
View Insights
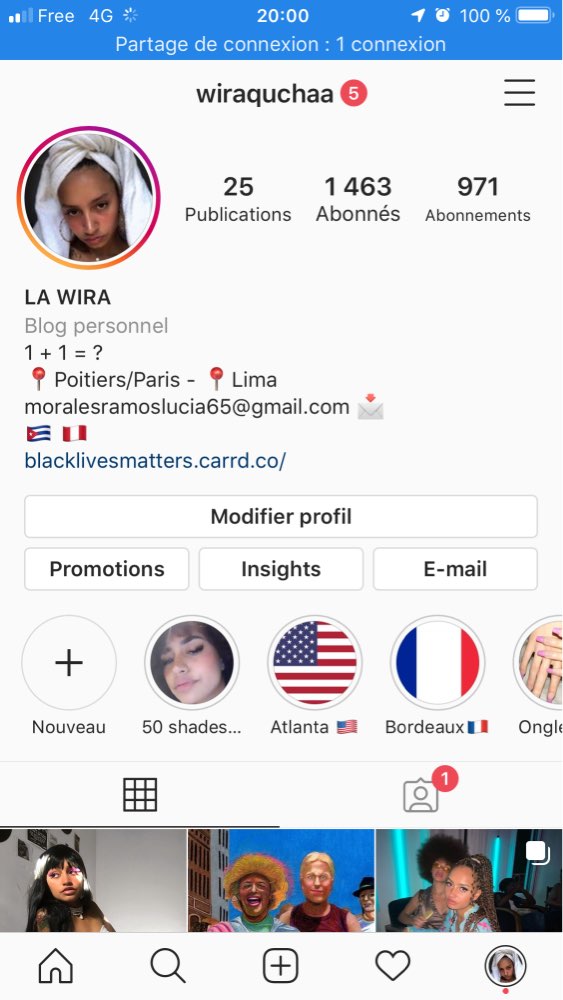pos(281,569)
